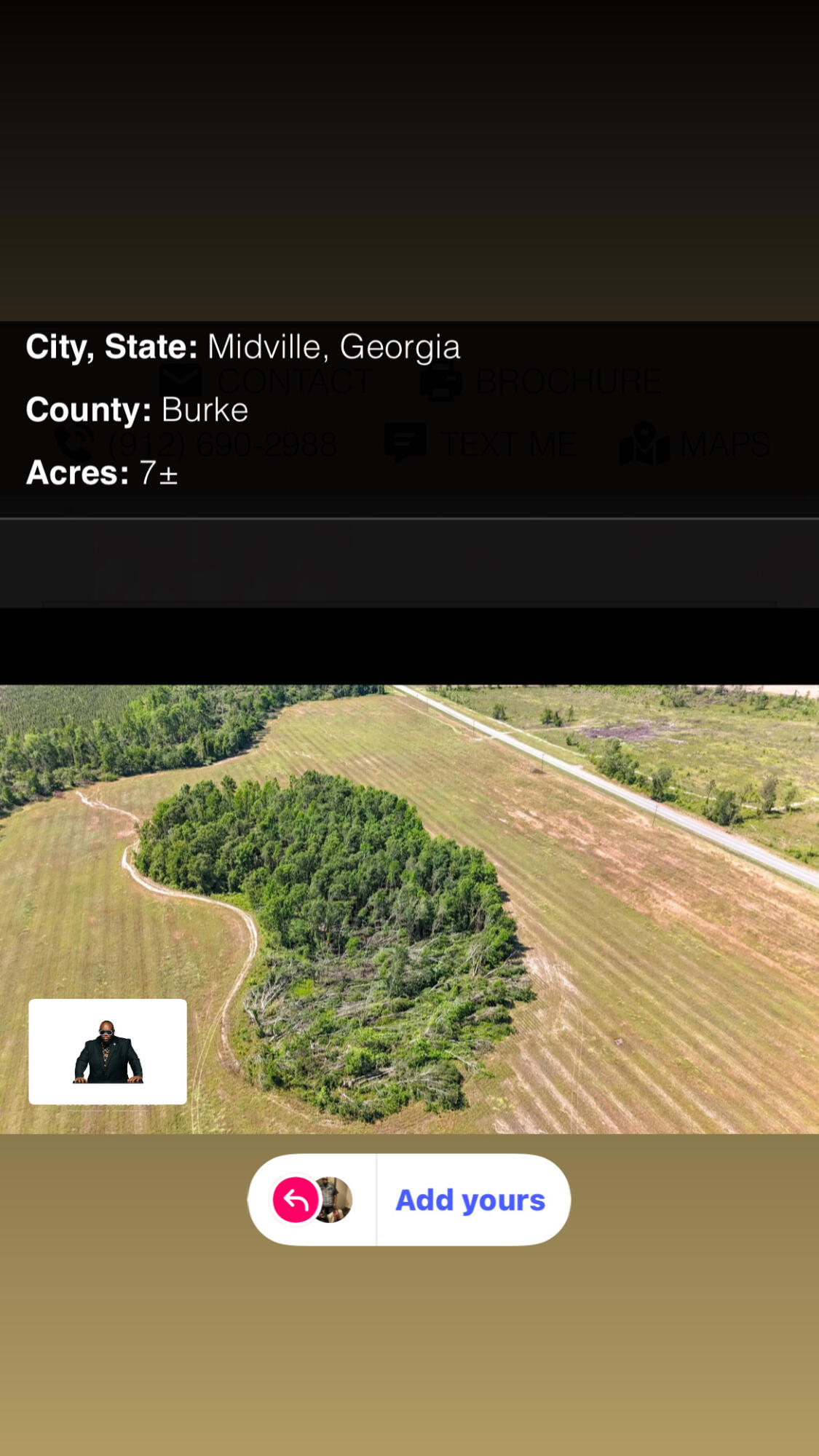Click the Midville, Georgia text line
819x1456 pixels.
pyautogui.click(x=333, y=347)
